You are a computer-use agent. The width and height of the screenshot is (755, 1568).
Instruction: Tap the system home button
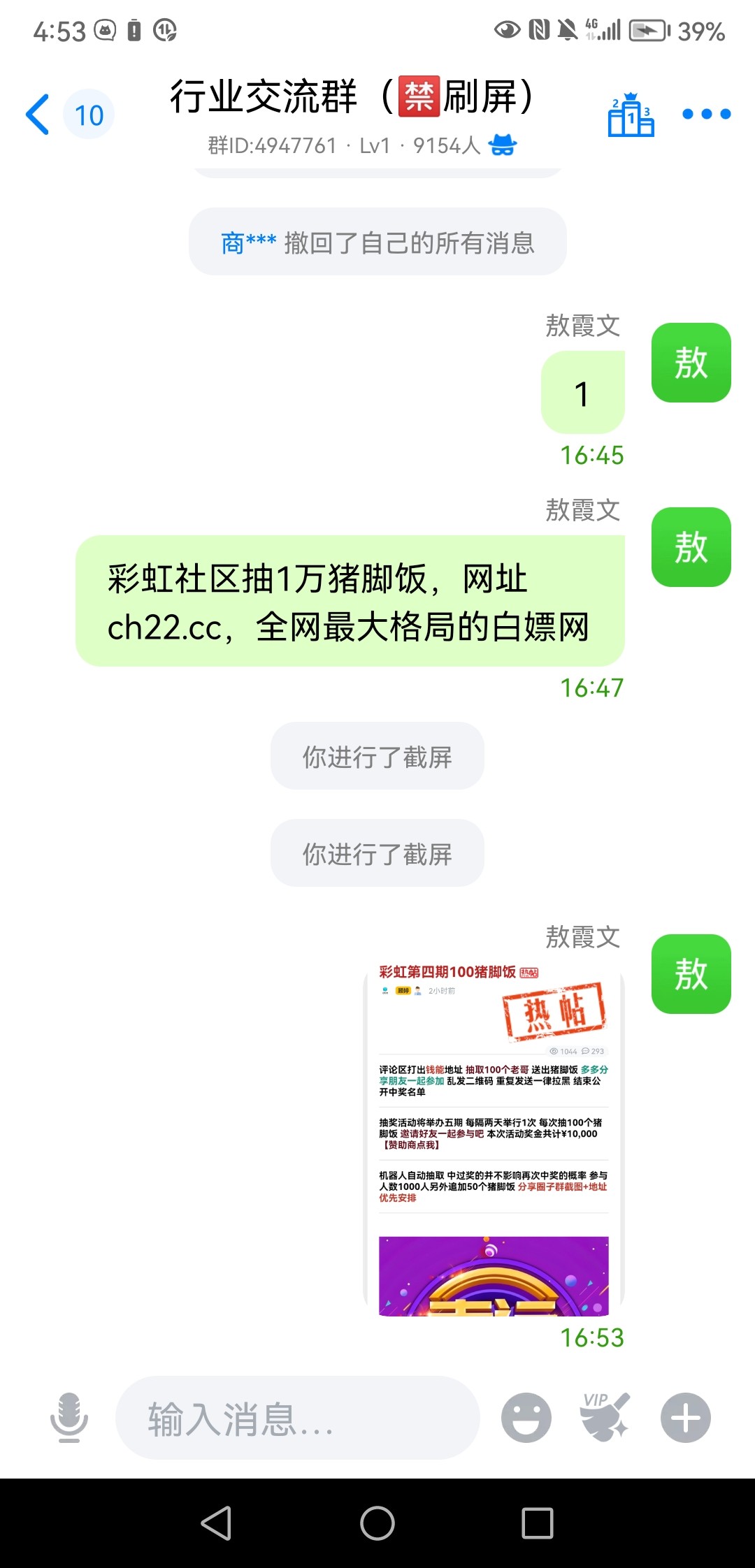(377, 1523)
